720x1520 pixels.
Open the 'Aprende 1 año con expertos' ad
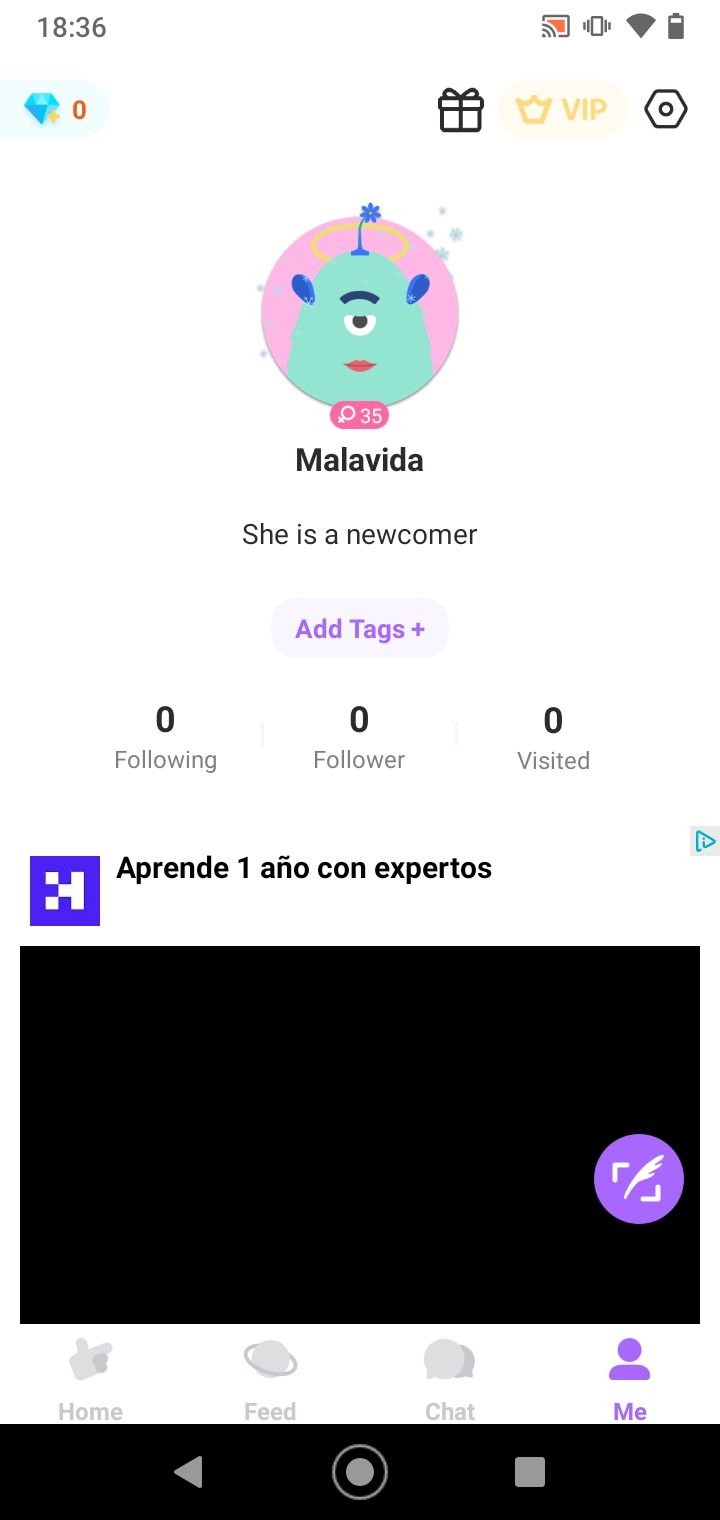(304, 868)
